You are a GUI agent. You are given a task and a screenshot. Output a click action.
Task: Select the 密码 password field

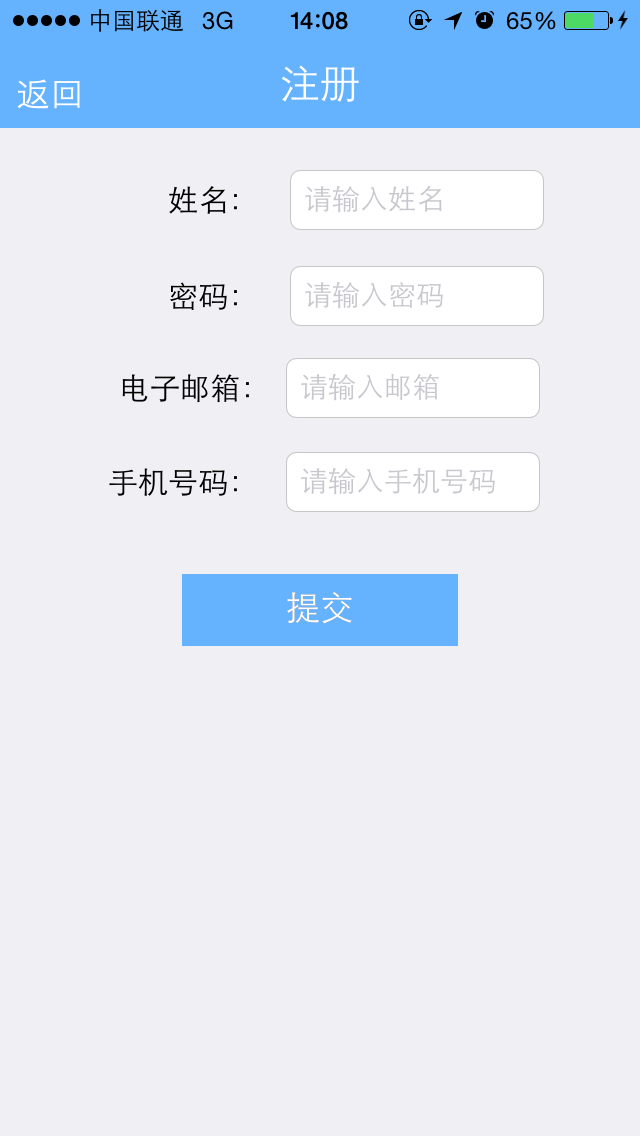click(x=417, y=296)
